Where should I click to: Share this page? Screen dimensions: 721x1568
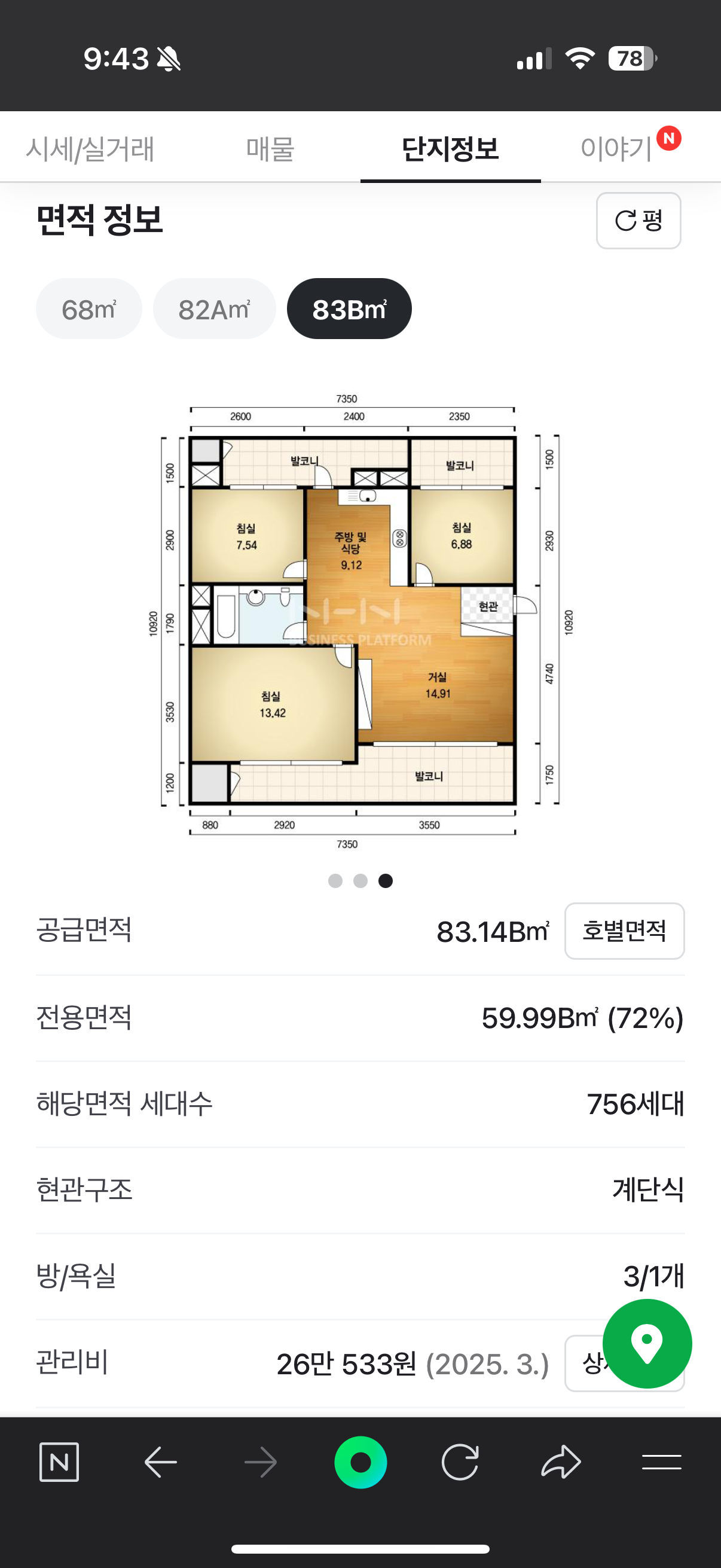[x=560, y=1462]
